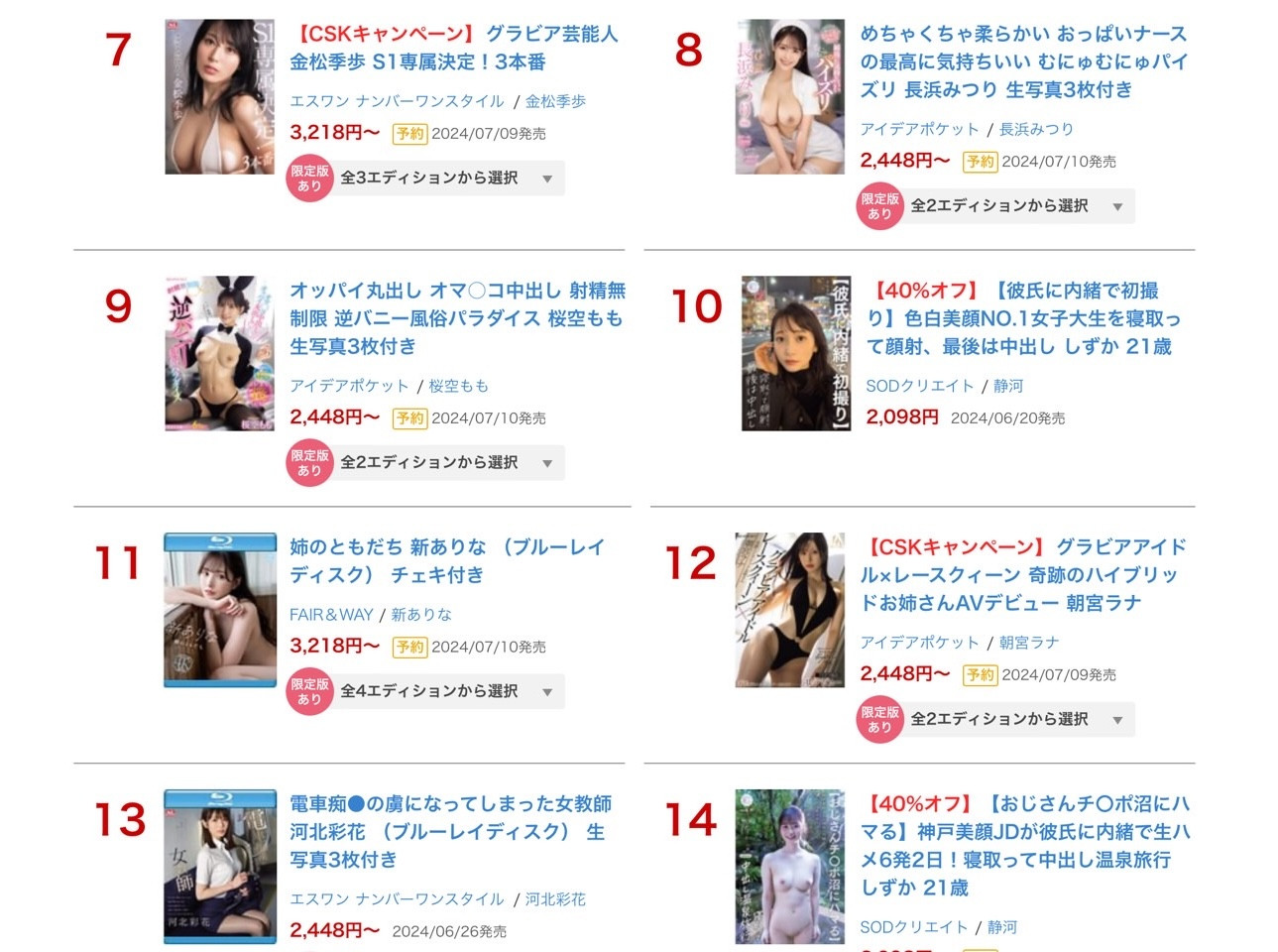
Task: Open エスワン ナンバーワンスタイル link in rank 7
Action: click(397, 101)
